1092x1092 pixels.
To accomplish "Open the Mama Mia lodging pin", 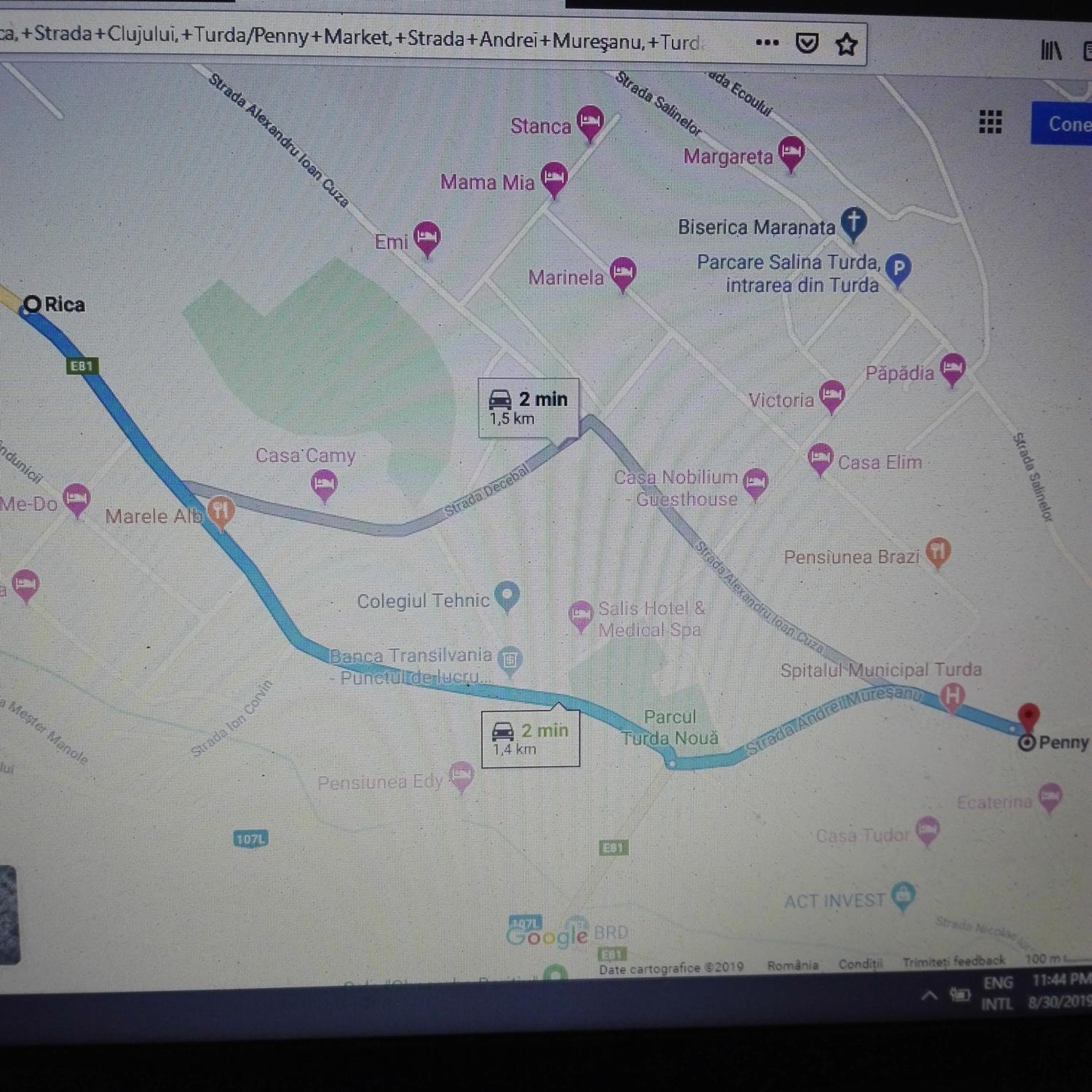I will 554,178.
